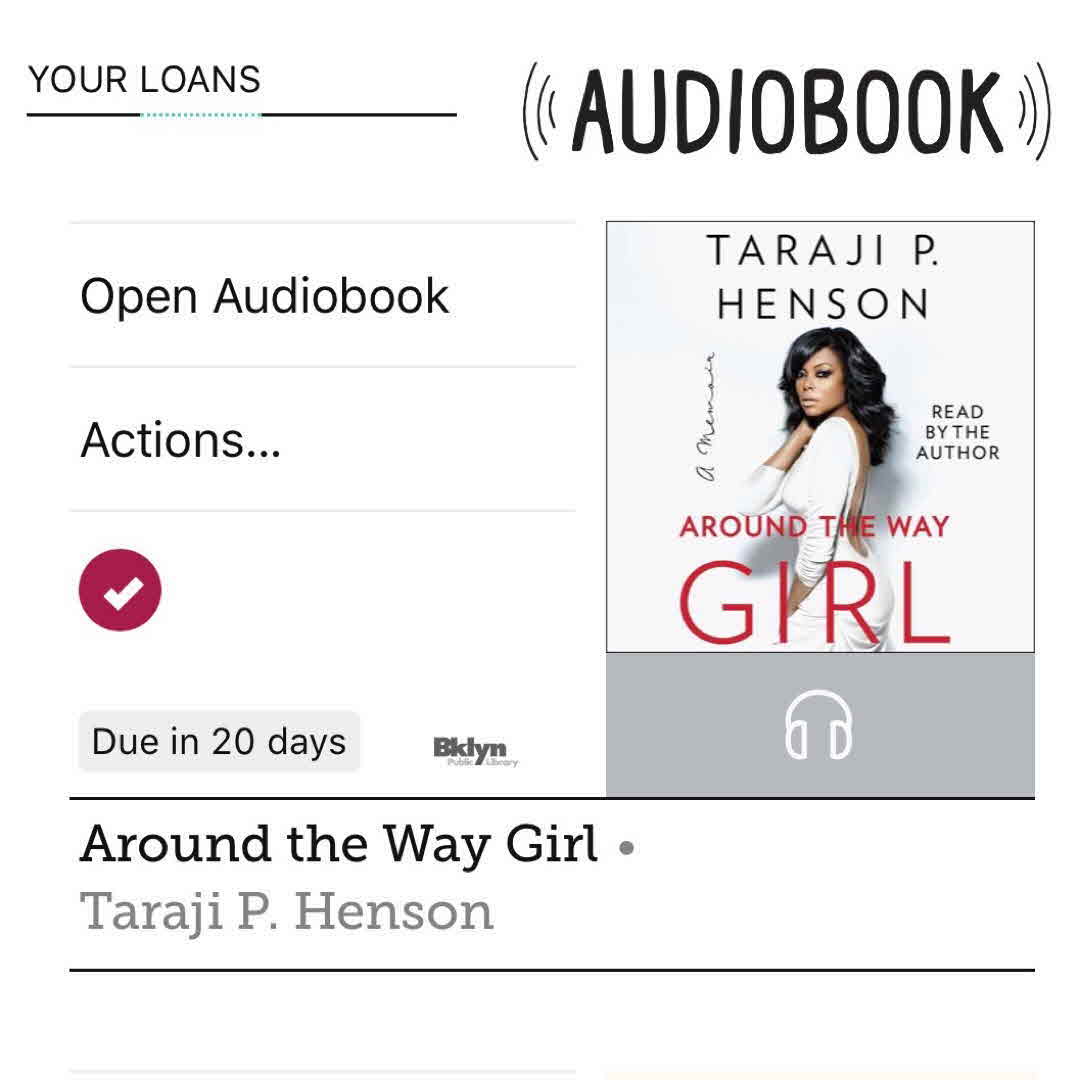This screenshot has height=1080, width=1080.
Task: Open the Around the Way Girl cover
Action: click(x=820, y=437)
